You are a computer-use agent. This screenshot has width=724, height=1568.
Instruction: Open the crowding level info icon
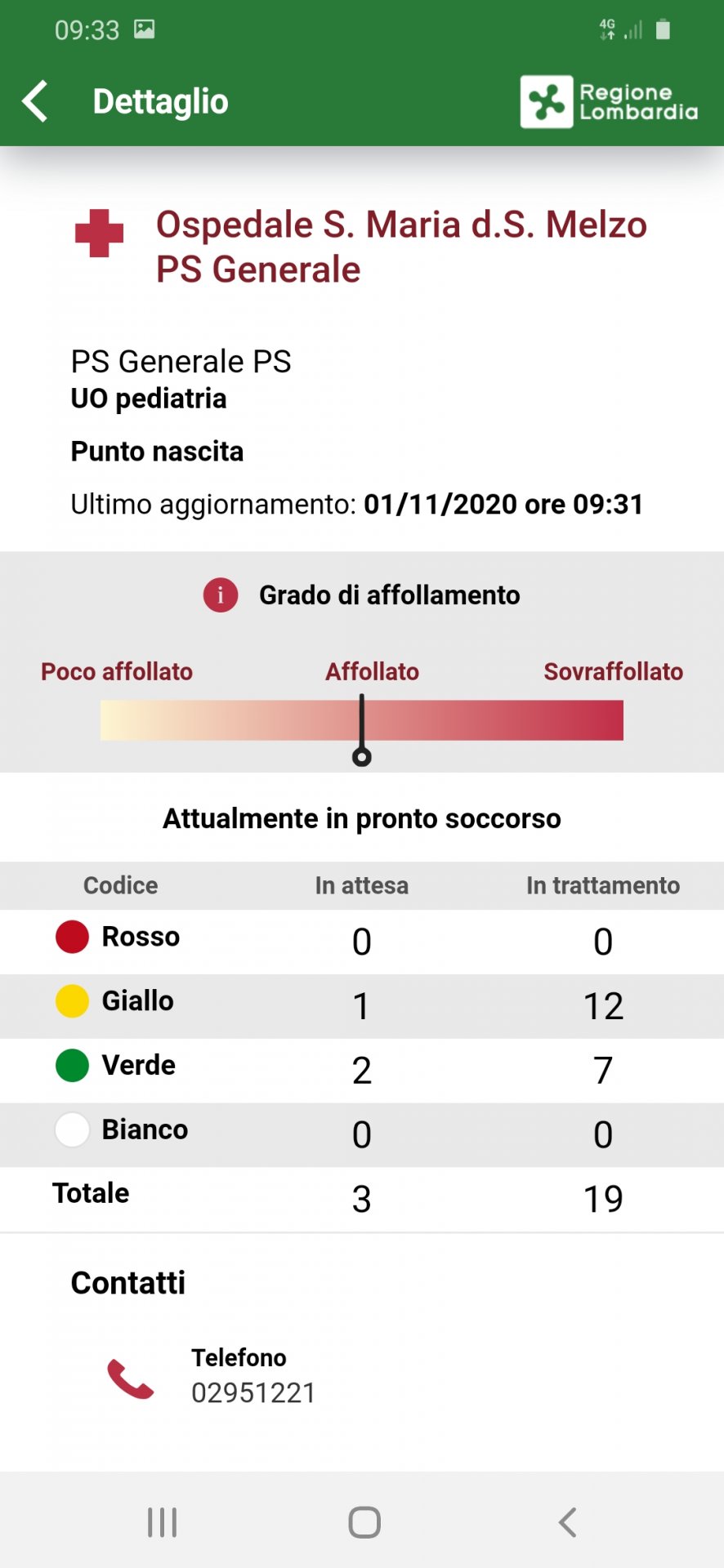(221, 595)
